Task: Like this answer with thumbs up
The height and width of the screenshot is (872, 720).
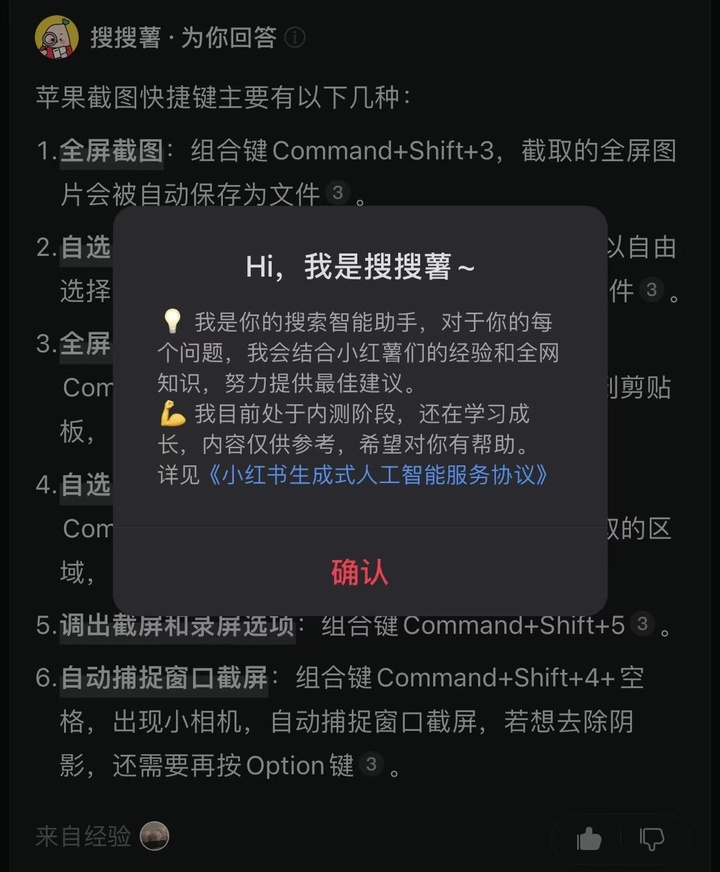Action: 589,838
